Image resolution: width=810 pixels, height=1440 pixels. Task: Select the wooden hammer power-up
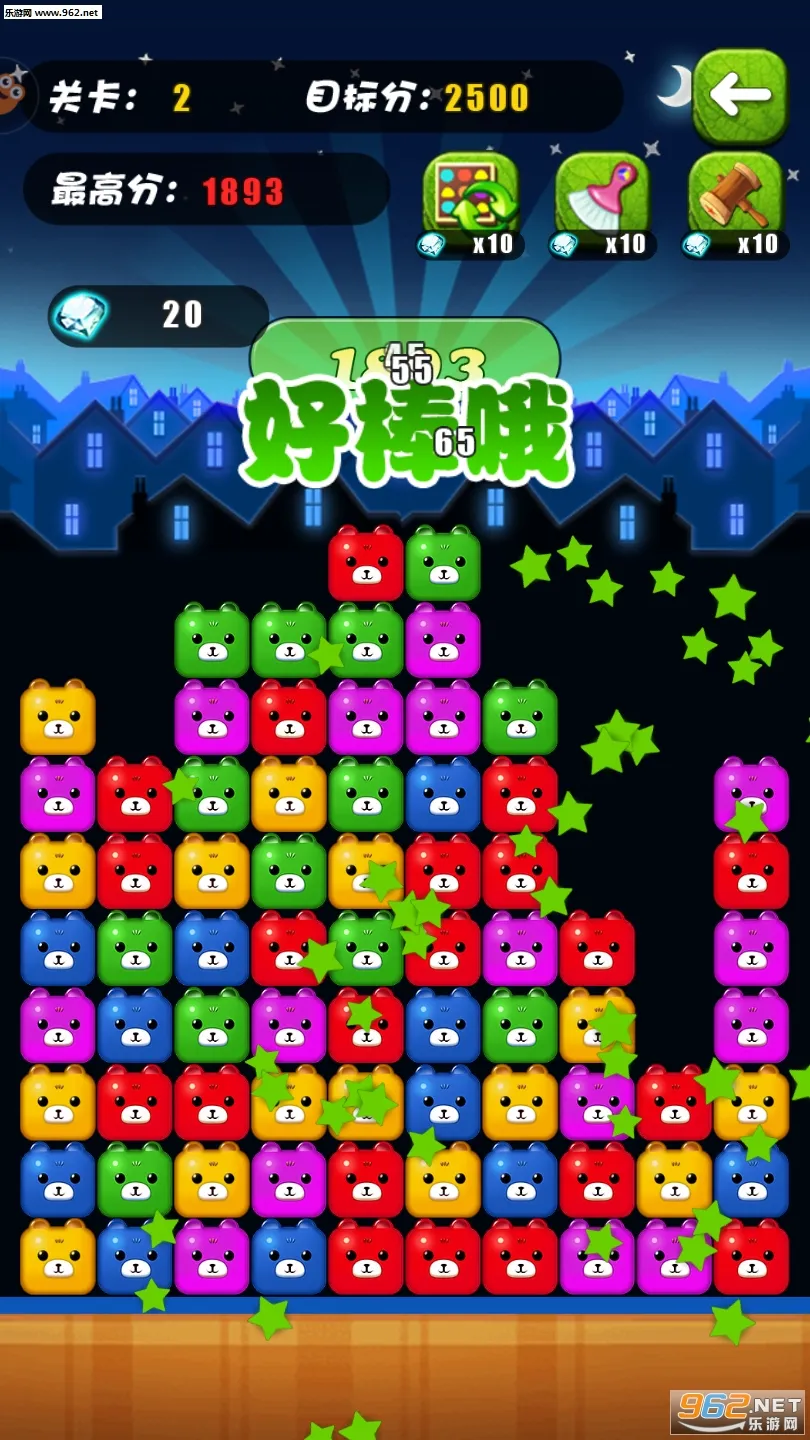[x=735, y=196]
